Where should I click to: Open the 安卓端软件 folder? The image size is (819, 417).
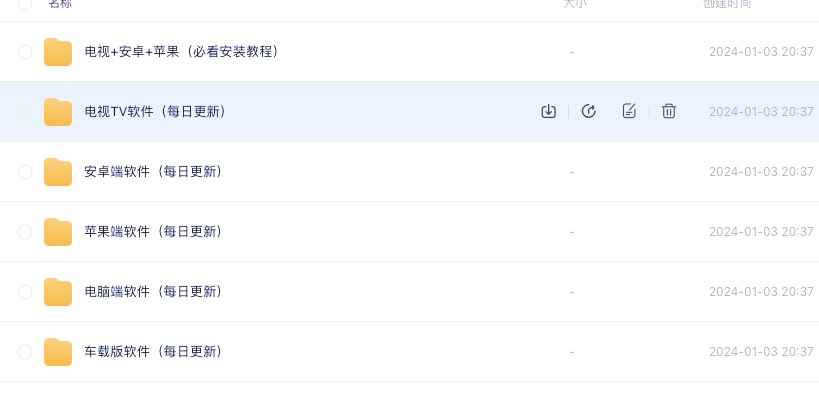pos(153,171)
